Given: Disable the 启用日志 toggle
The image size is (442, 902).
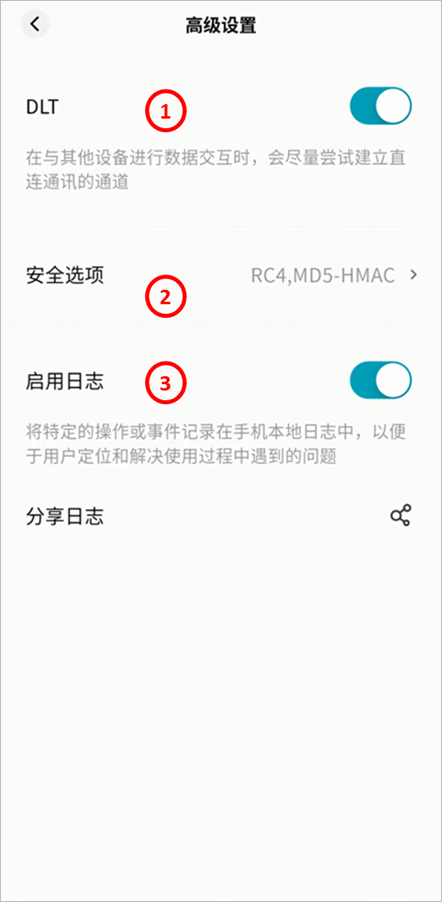Looking at the screenshot, I should coord(380,380).
